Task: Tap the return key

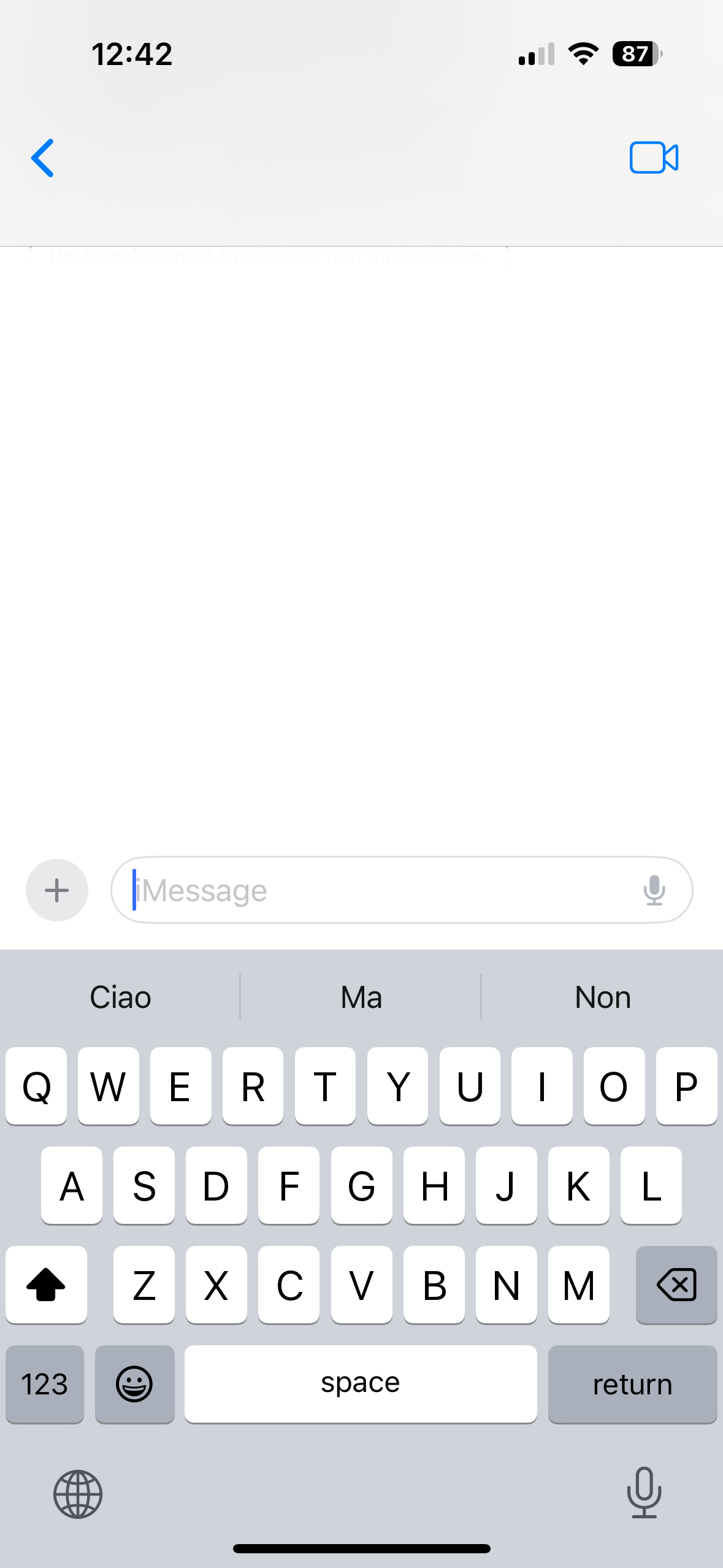Action: (632, 1384)
